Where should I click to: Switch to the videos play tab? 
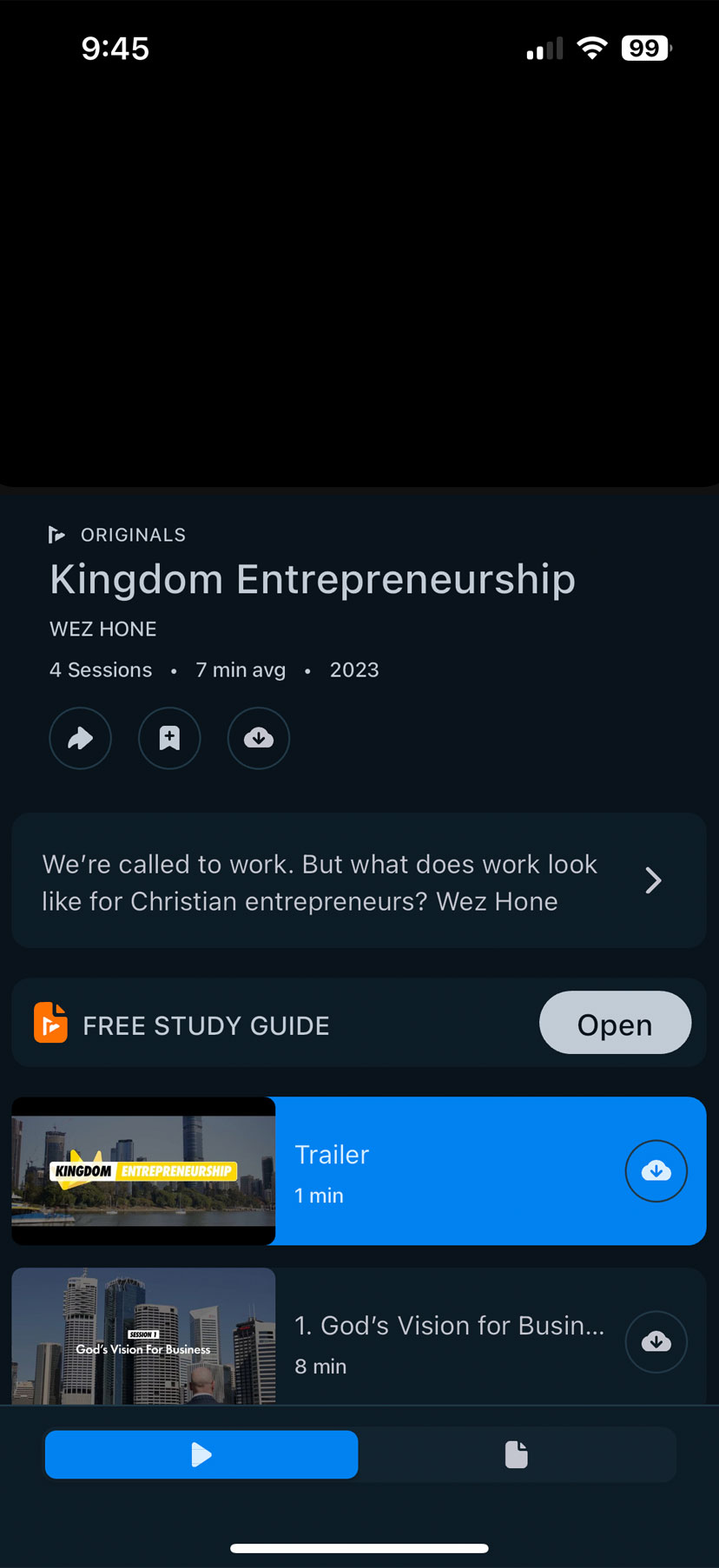pyautogui.click(x=201, y=1454)
